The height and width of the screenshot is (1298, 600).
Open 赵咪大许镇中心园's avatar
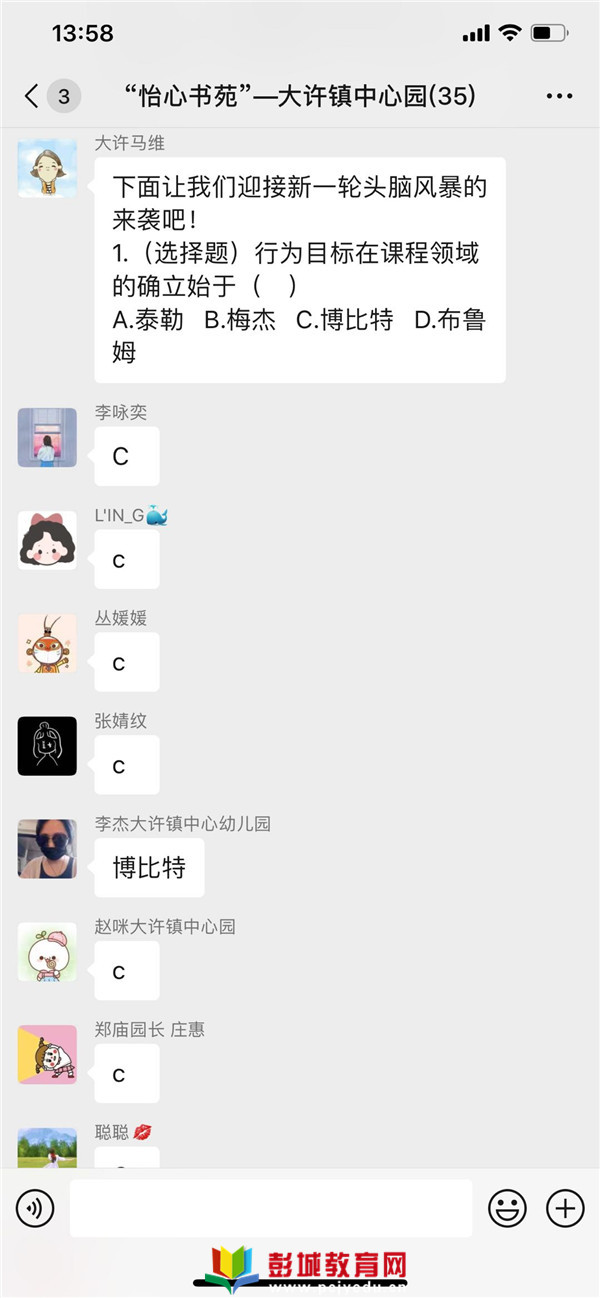tap(47, 952)
